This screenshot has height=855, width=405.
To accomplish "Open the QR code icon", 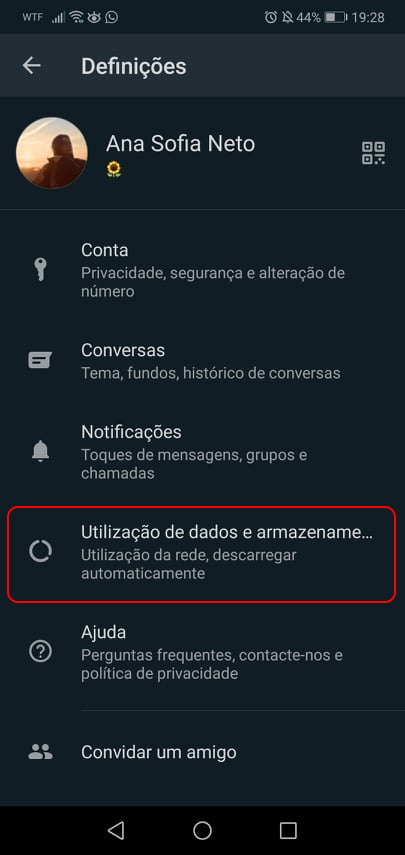I will point(373,153).
